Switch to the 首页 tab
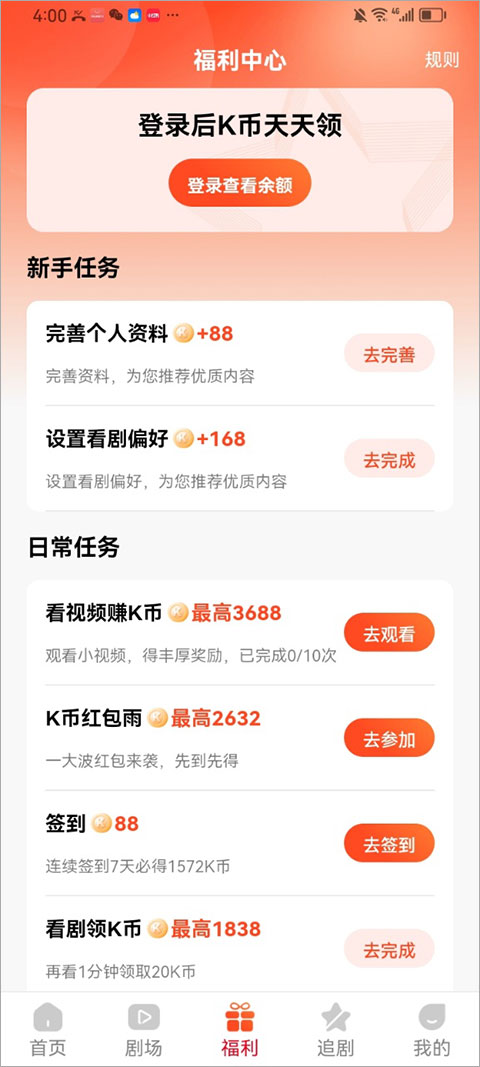Image resolution: width=480 pixels, height=1067 pixels. point(48,1030)
